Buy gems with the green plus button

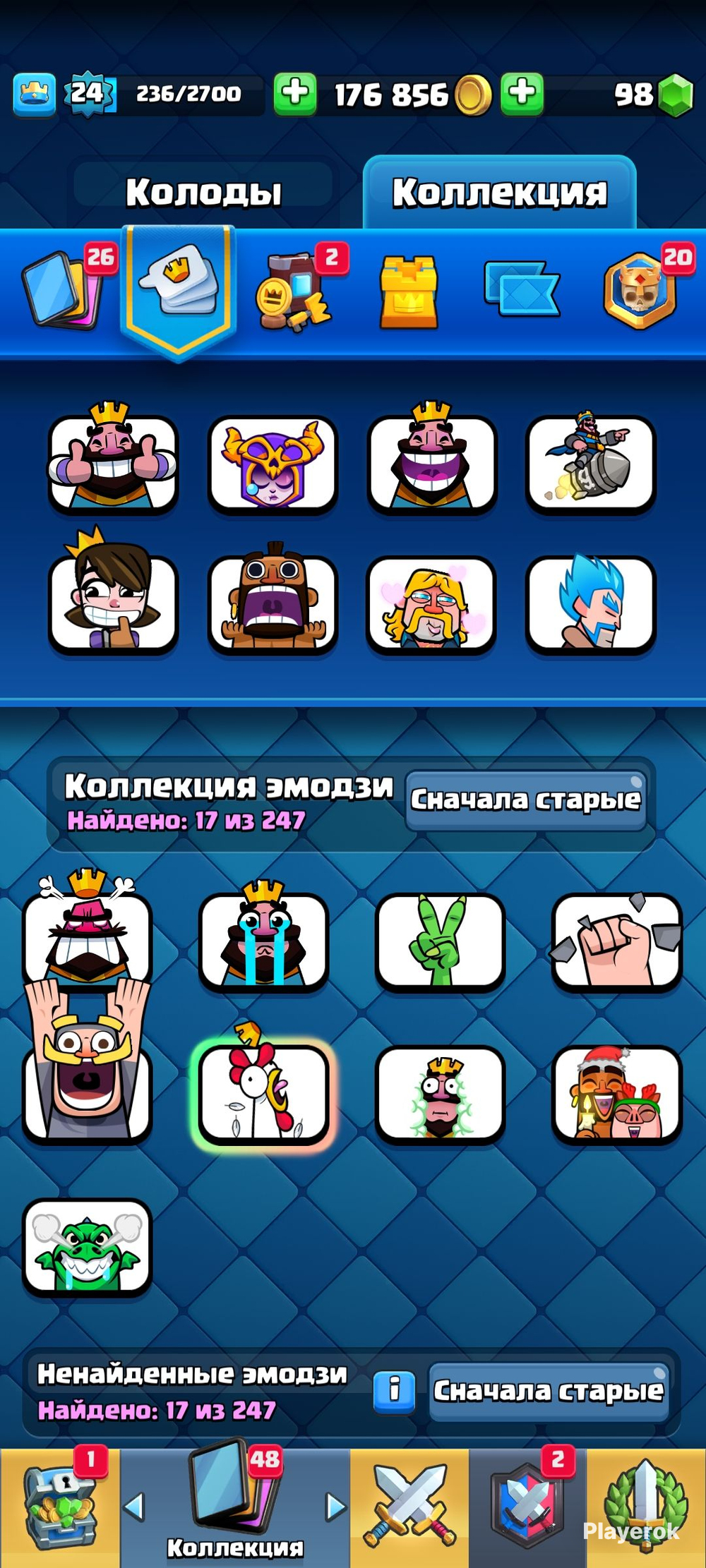[x=522, y=93]
